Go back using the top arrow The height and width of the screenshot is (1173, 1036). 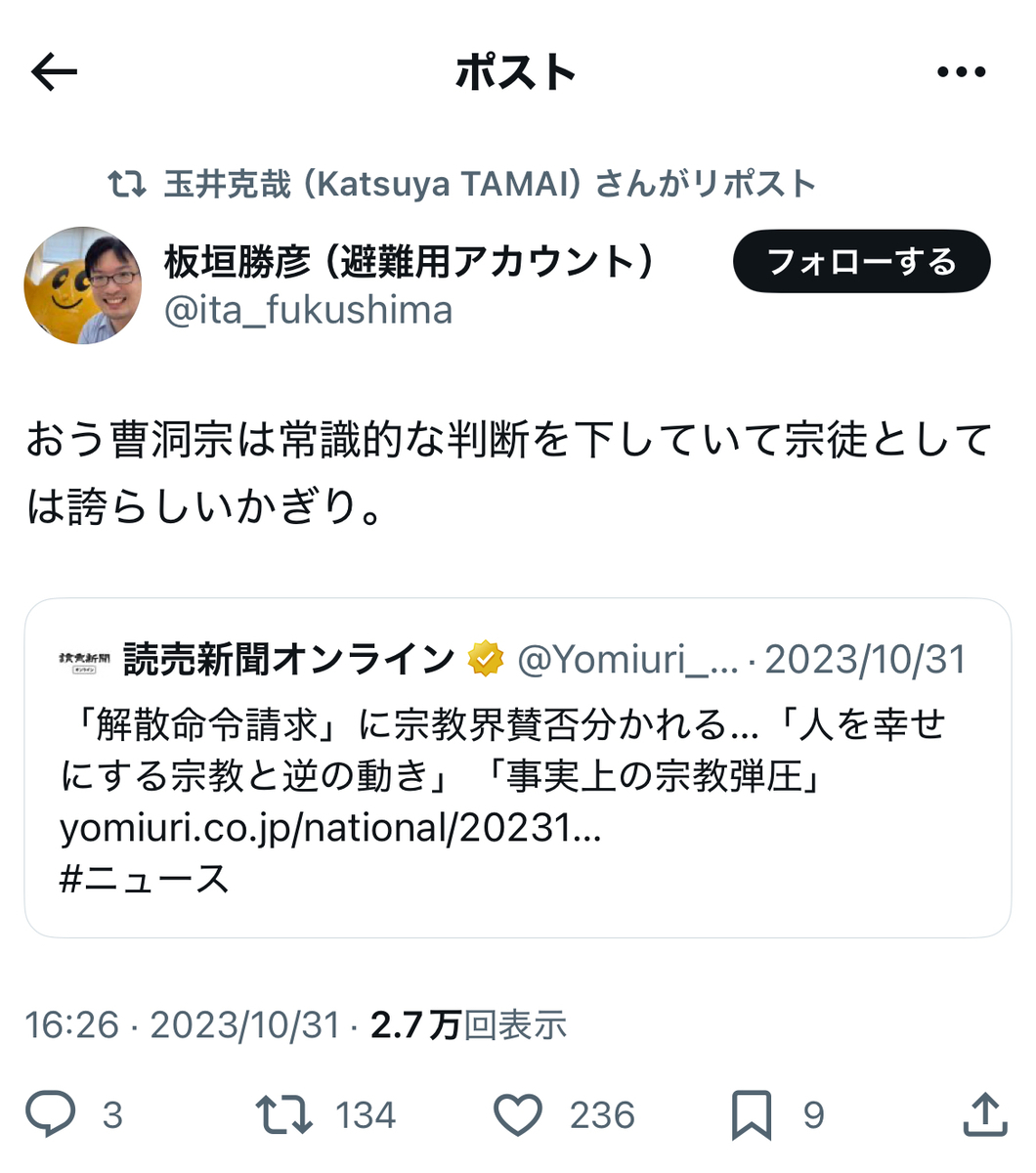pos(55,72)
